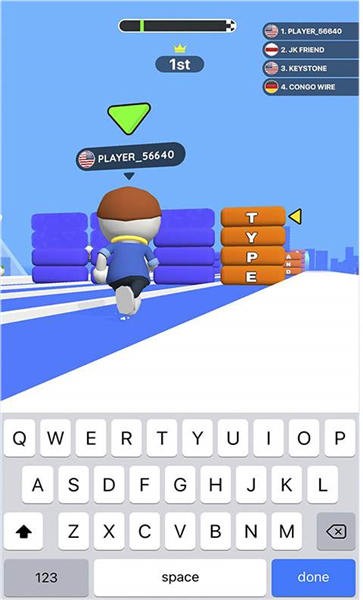Tap the blue done button
363x600 pixels.
coord(313,577)
